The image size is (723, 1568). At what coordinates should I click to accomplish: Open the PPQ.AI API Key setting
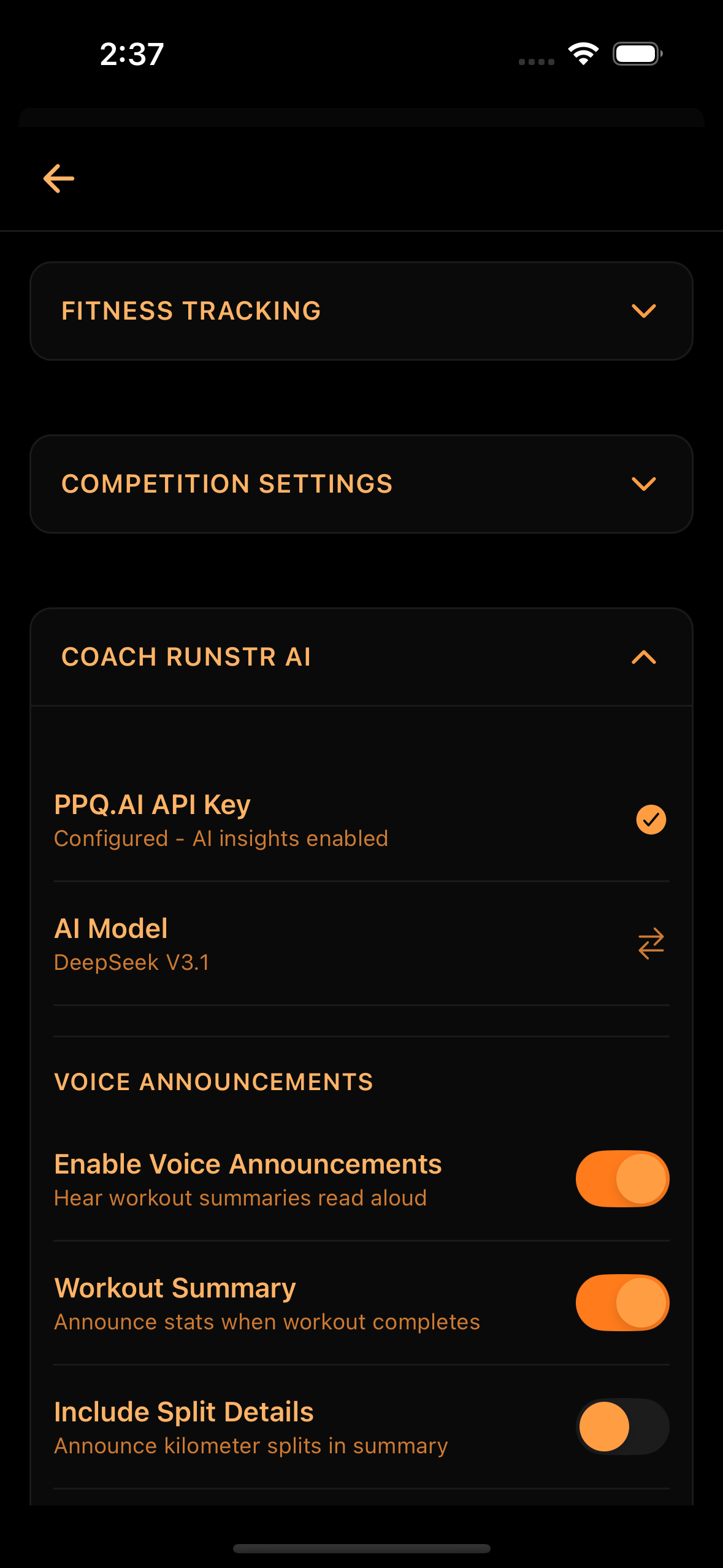[x=361, y=820]
